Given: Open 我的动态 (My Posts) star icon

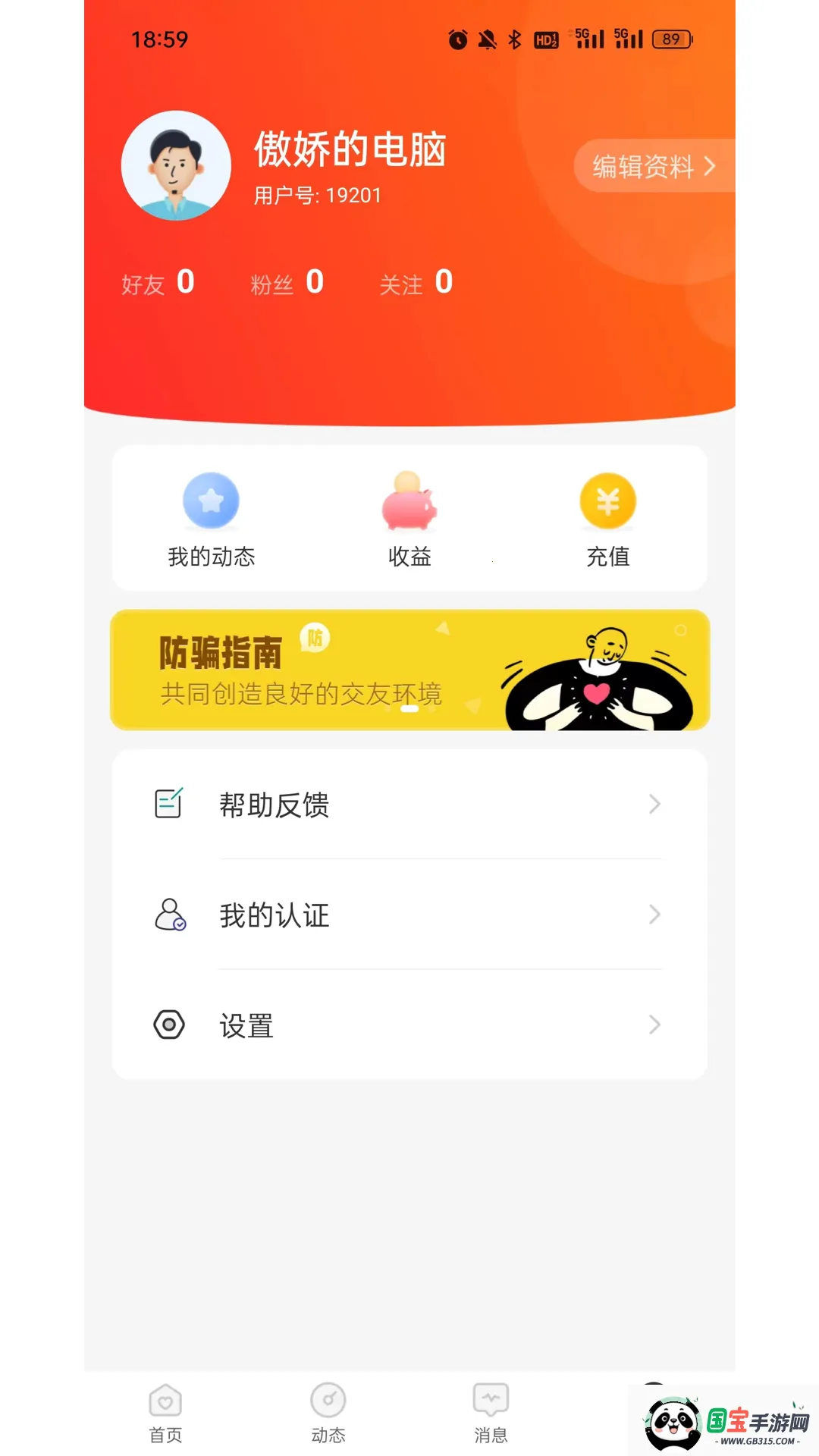Looking at the screenshot, I should coord(211,500).
